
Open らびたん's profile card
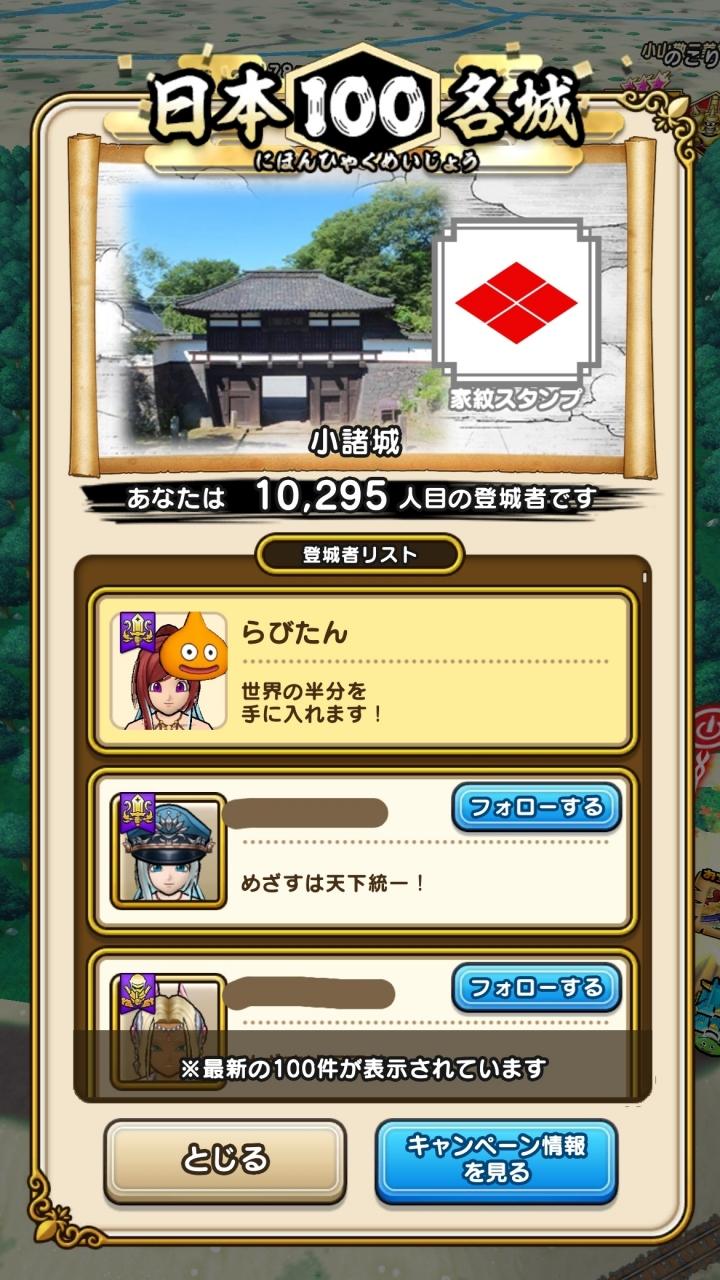(360, 671)
